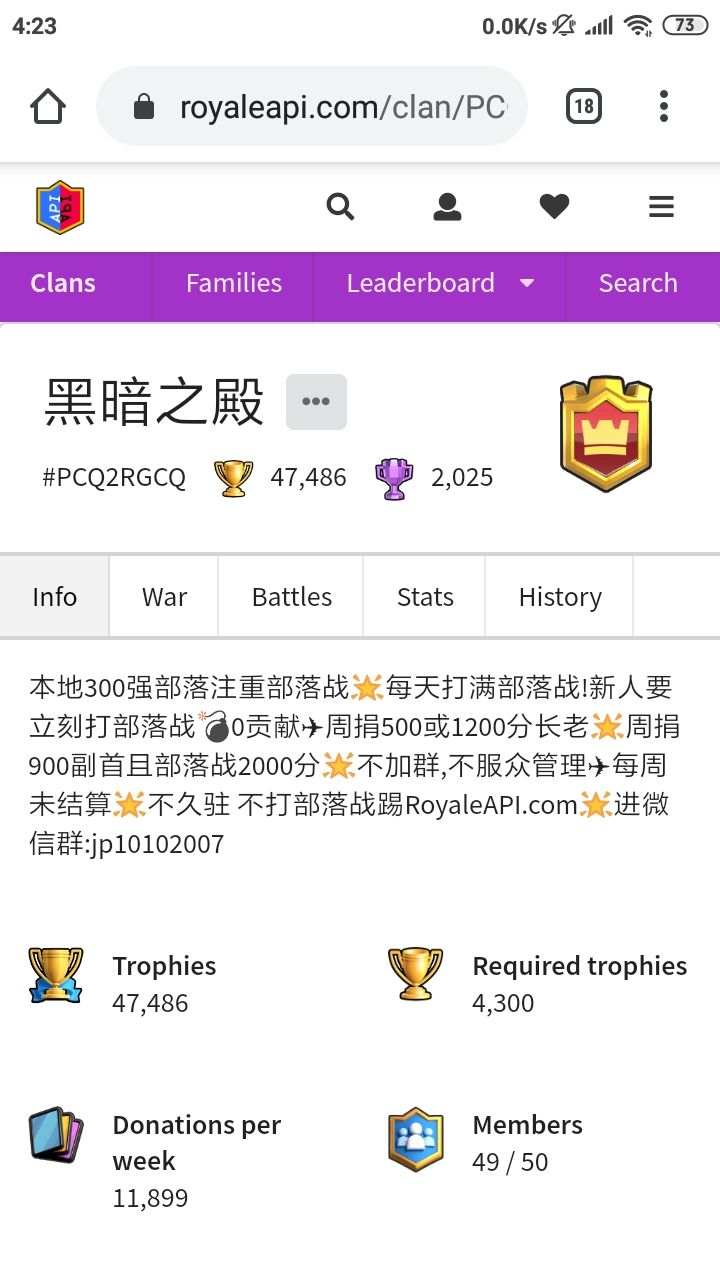
Task: Open the royaleapi.com address bar
Action: (x=311, y=106)
